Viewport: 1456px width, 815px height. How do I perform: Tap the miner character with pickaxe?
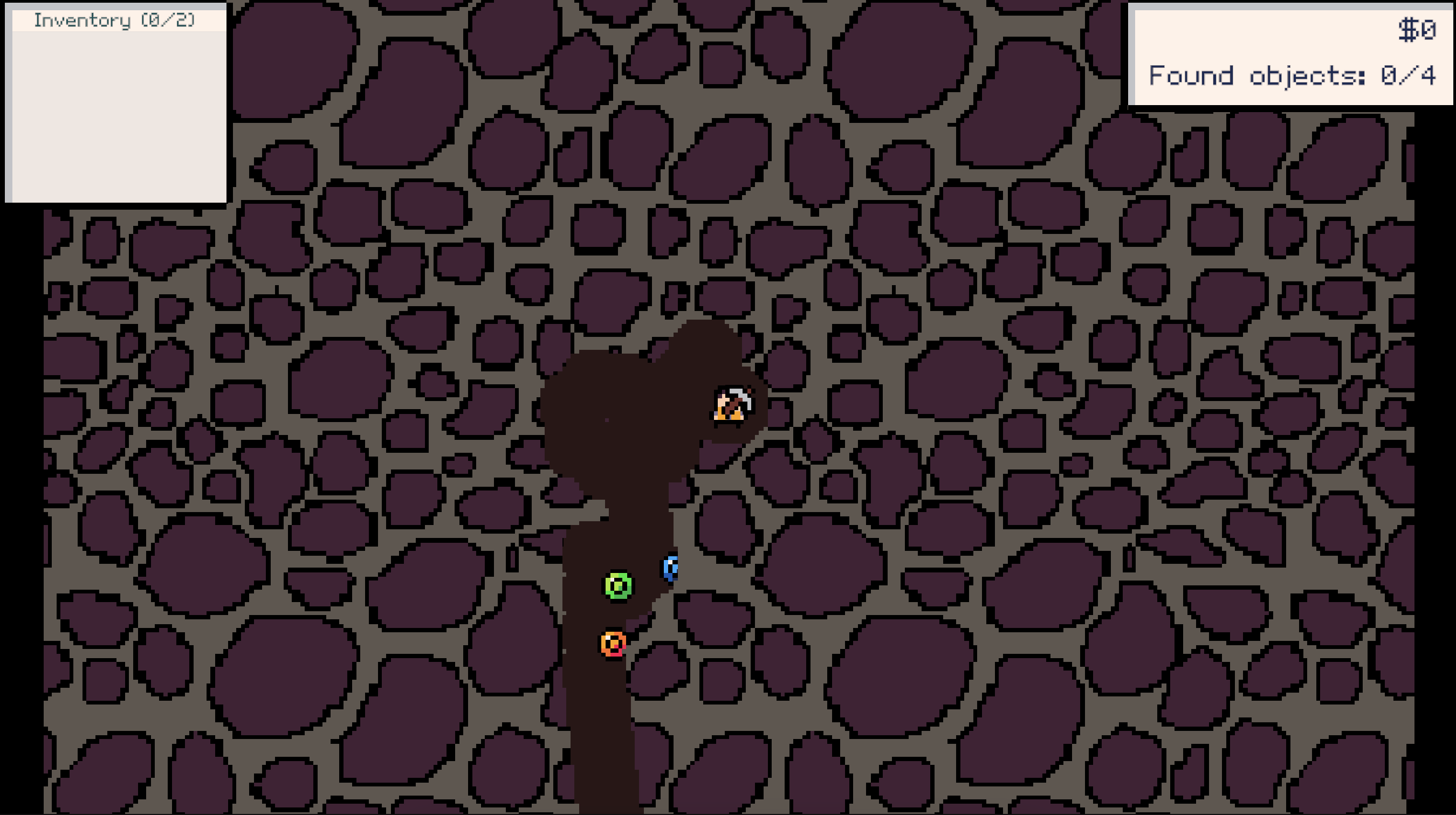[732, 404]
